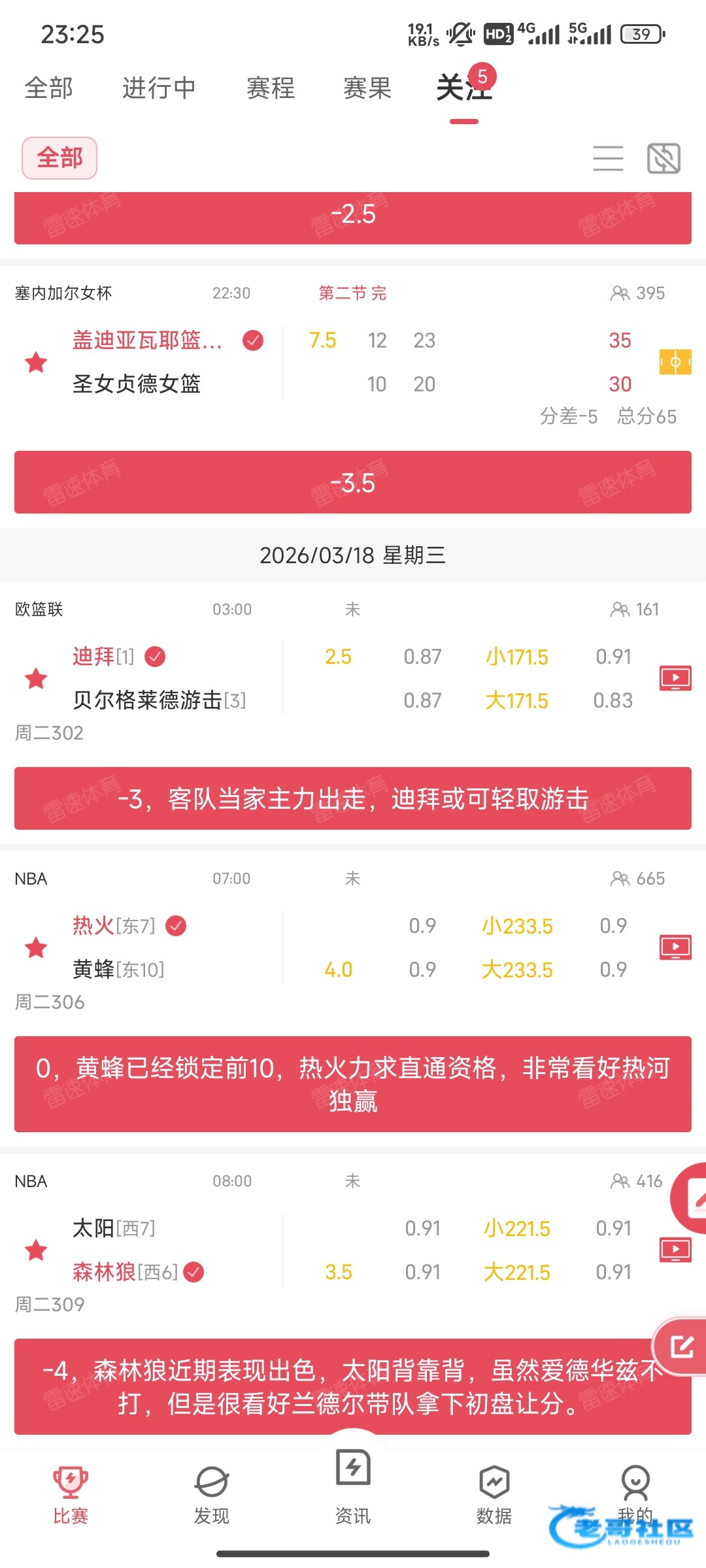This screenshot has height=1568, width=706.
Task: Switch to the 全部 top tab
Action: click(x=49, y=88)
